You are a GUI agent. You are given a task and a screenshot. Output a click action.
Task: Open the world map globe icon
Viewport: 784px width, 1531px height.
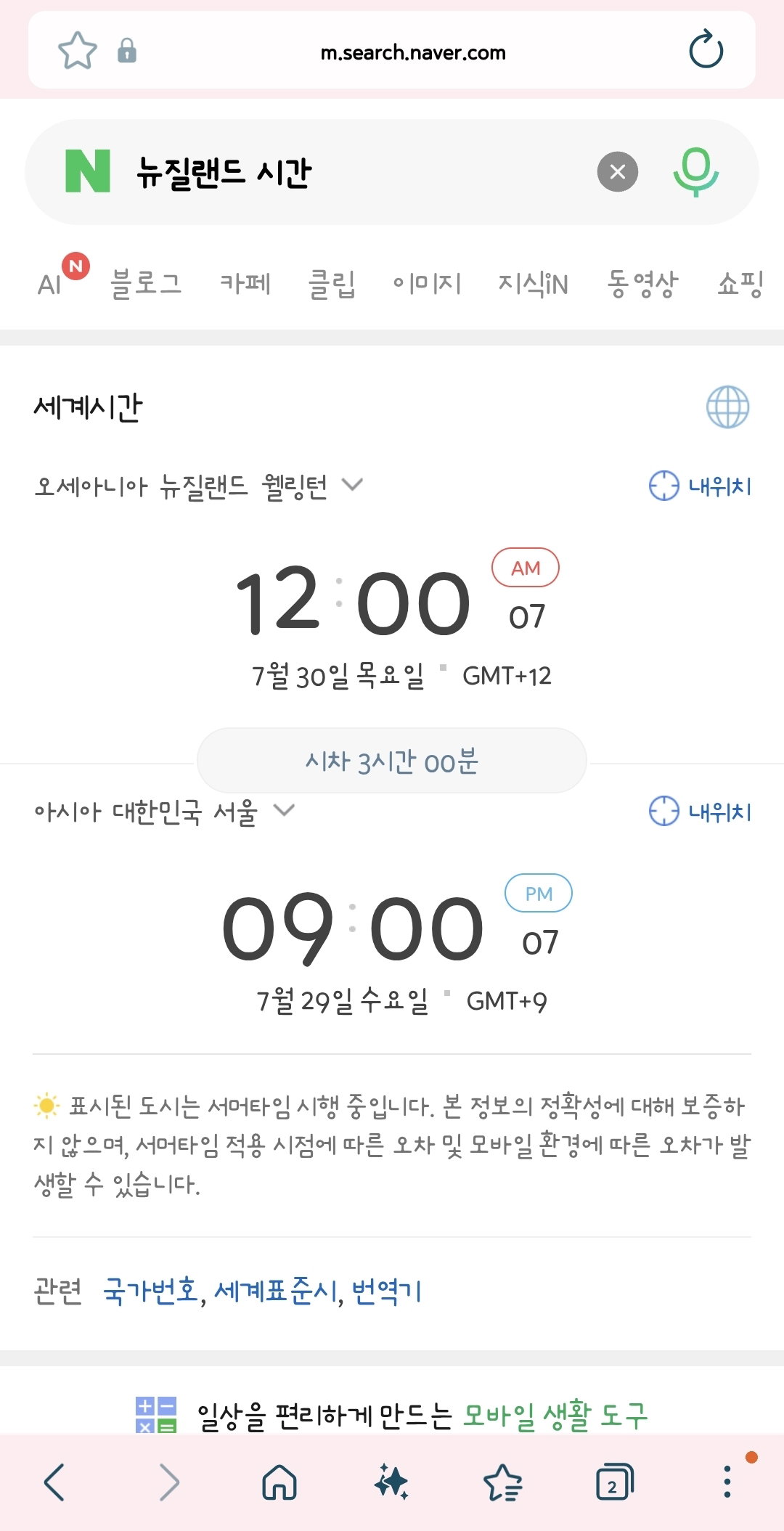(x=727, y=407)
